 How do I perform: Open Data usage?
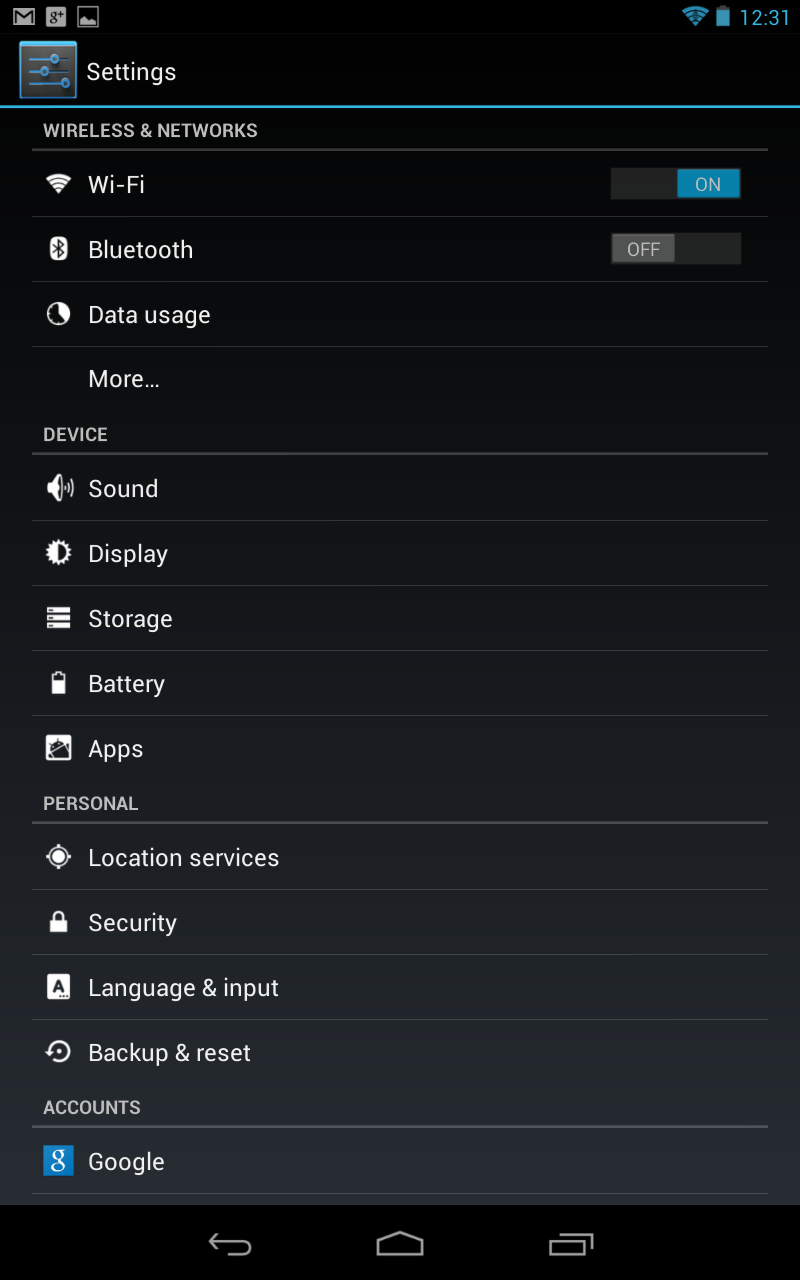click(400, 314)
